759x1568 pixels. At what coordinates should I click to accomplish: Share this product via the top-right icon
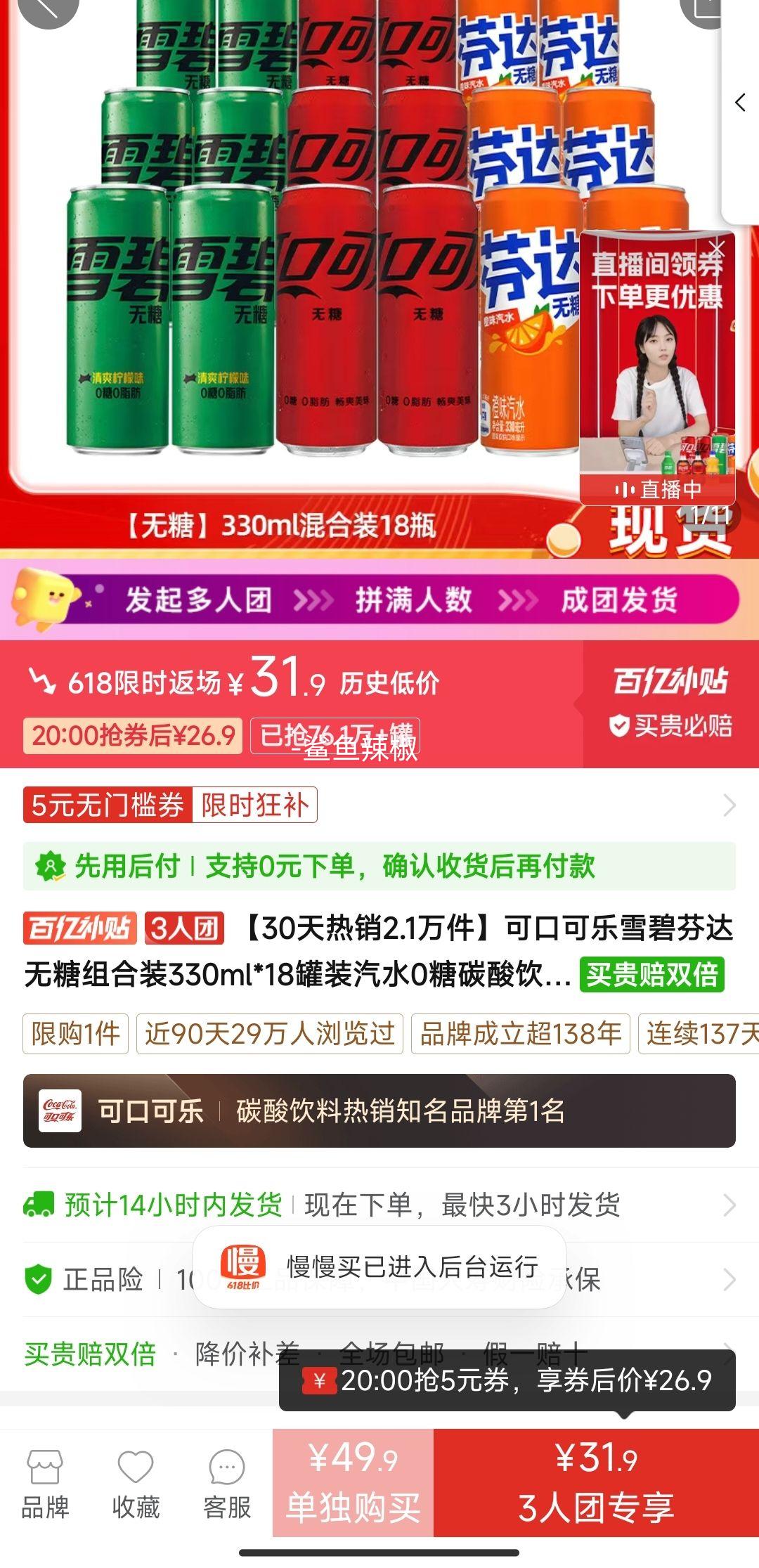pos(710,8)
